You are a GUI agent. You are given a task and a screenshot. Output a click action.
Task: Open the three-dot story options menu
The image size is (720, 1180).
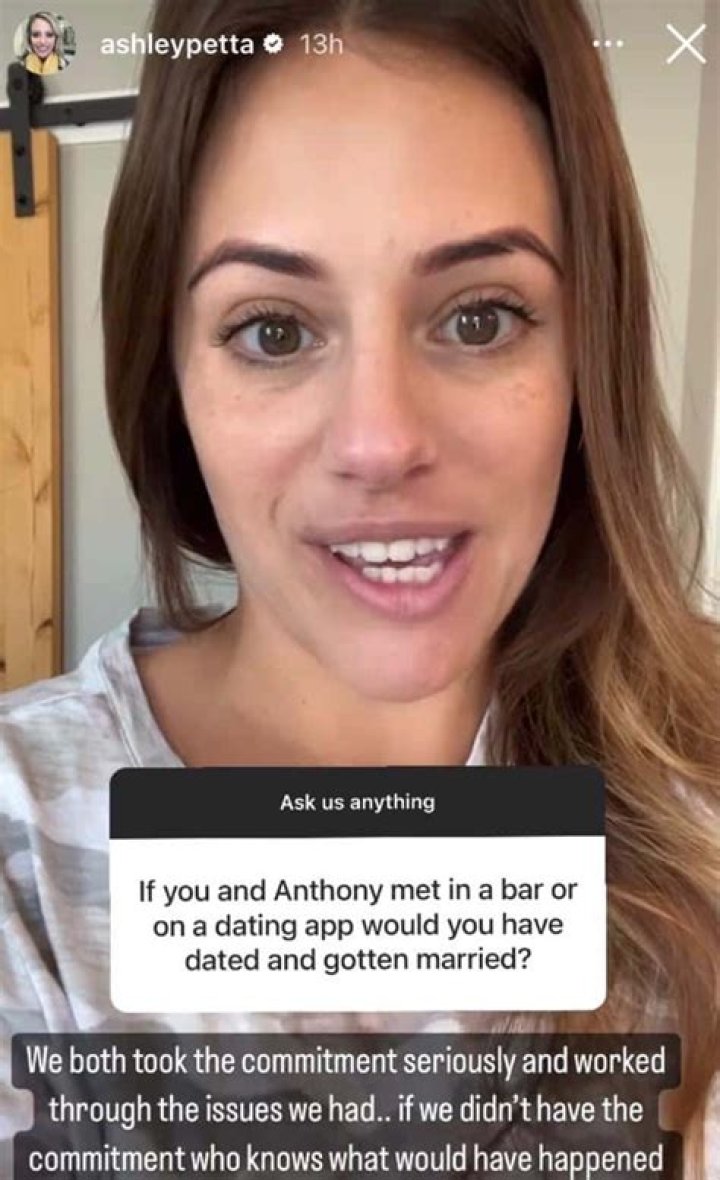point(609,46)
